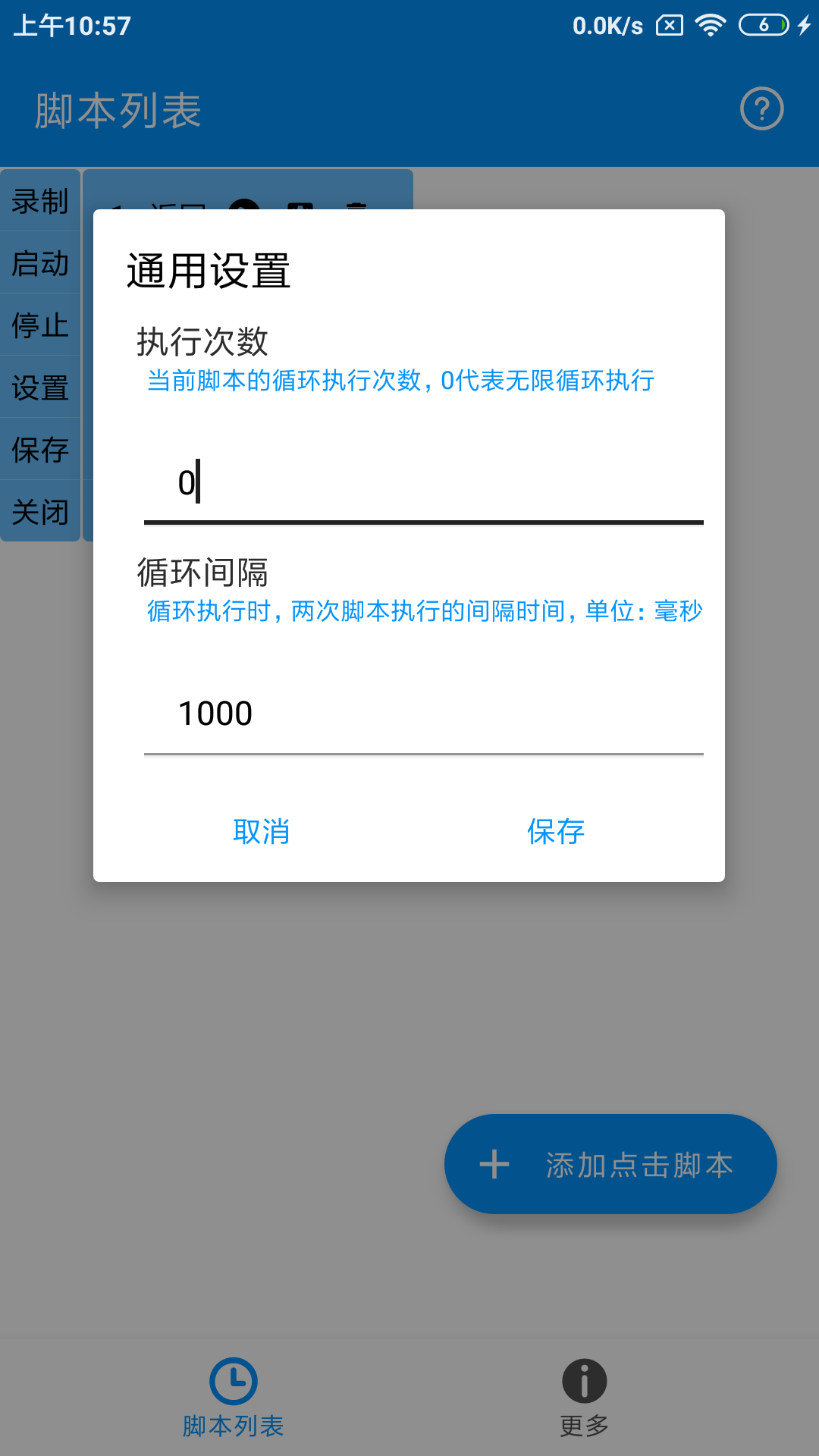This screenshot has height=1456, width=819.
Task: Tap the battery indicator in the status bar
Action: pyautogui.click(x=764, y=25)
